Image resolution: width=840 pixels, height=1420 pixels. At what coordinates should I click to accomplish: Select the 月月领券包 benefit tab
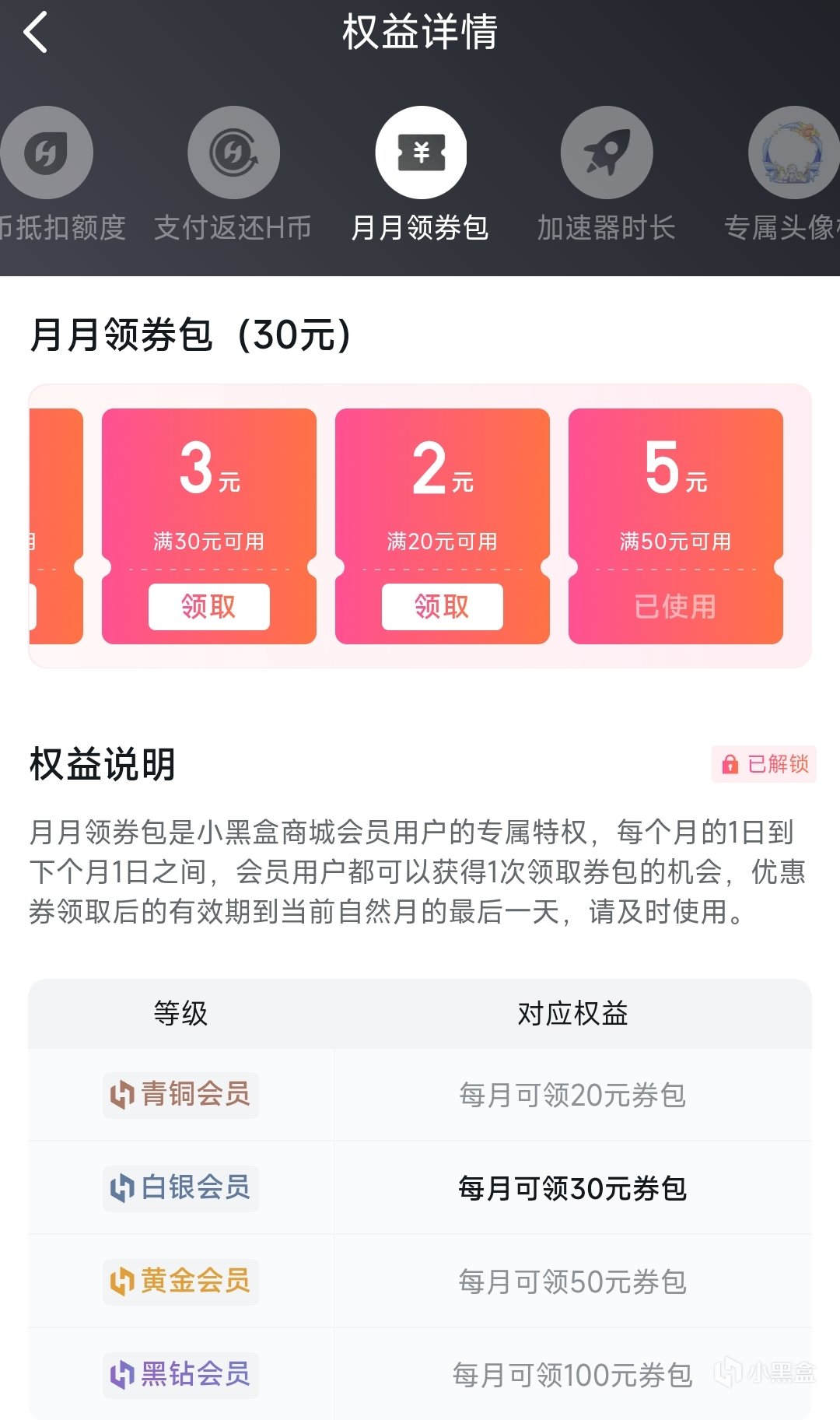point(421,153)
